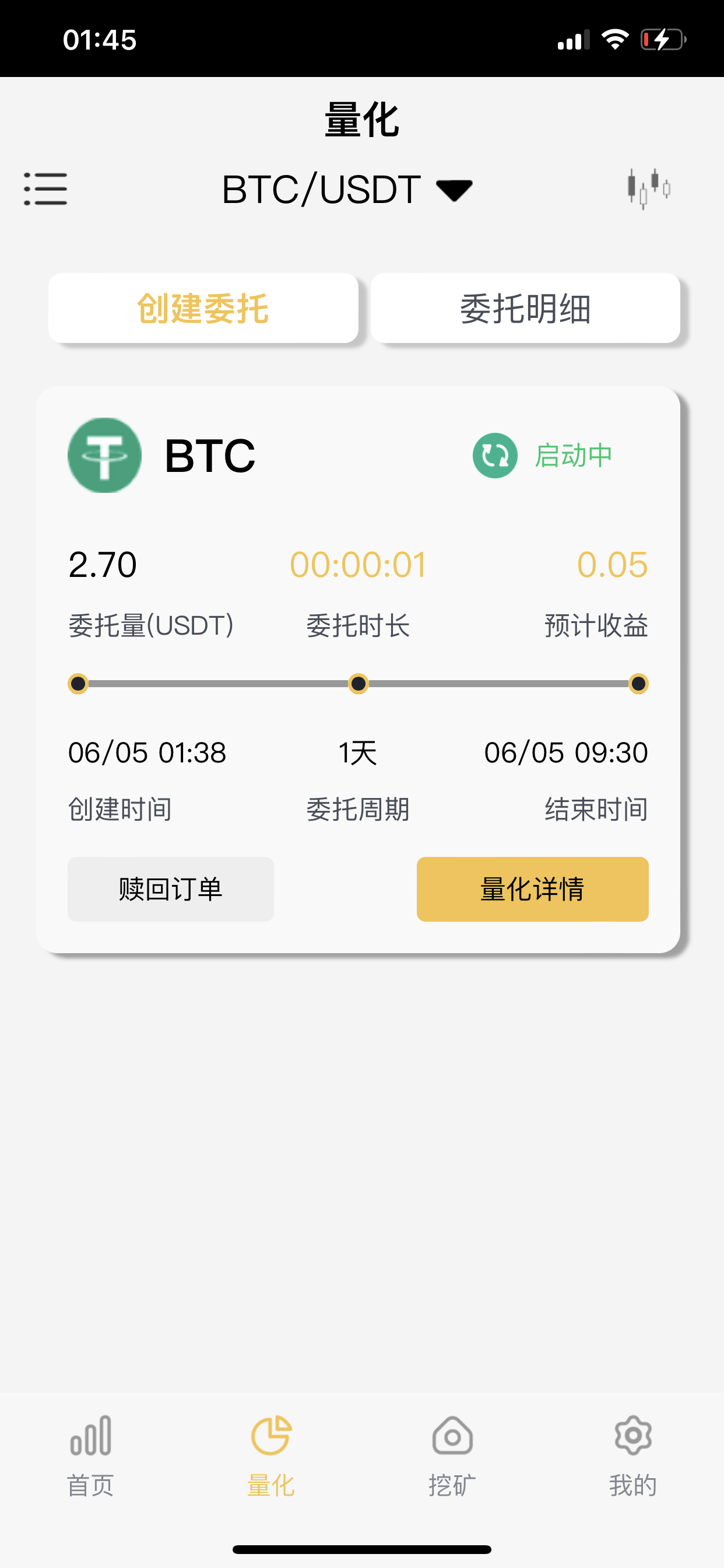Switch to 委托明细 tab
Viewport: 724px width, 1568px height.
(x=525, y=308)
